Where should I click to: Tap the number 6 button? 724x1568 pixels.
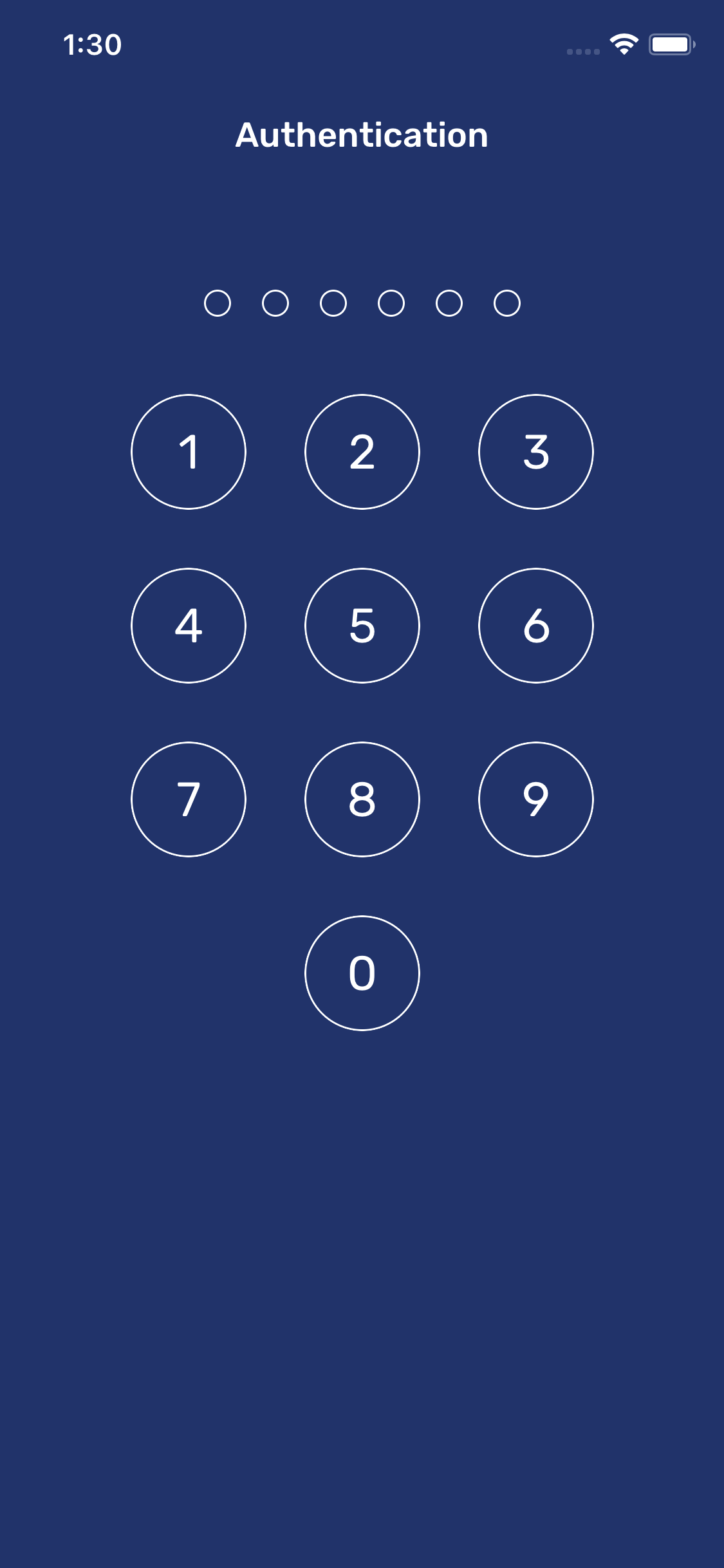coord(536,626)
